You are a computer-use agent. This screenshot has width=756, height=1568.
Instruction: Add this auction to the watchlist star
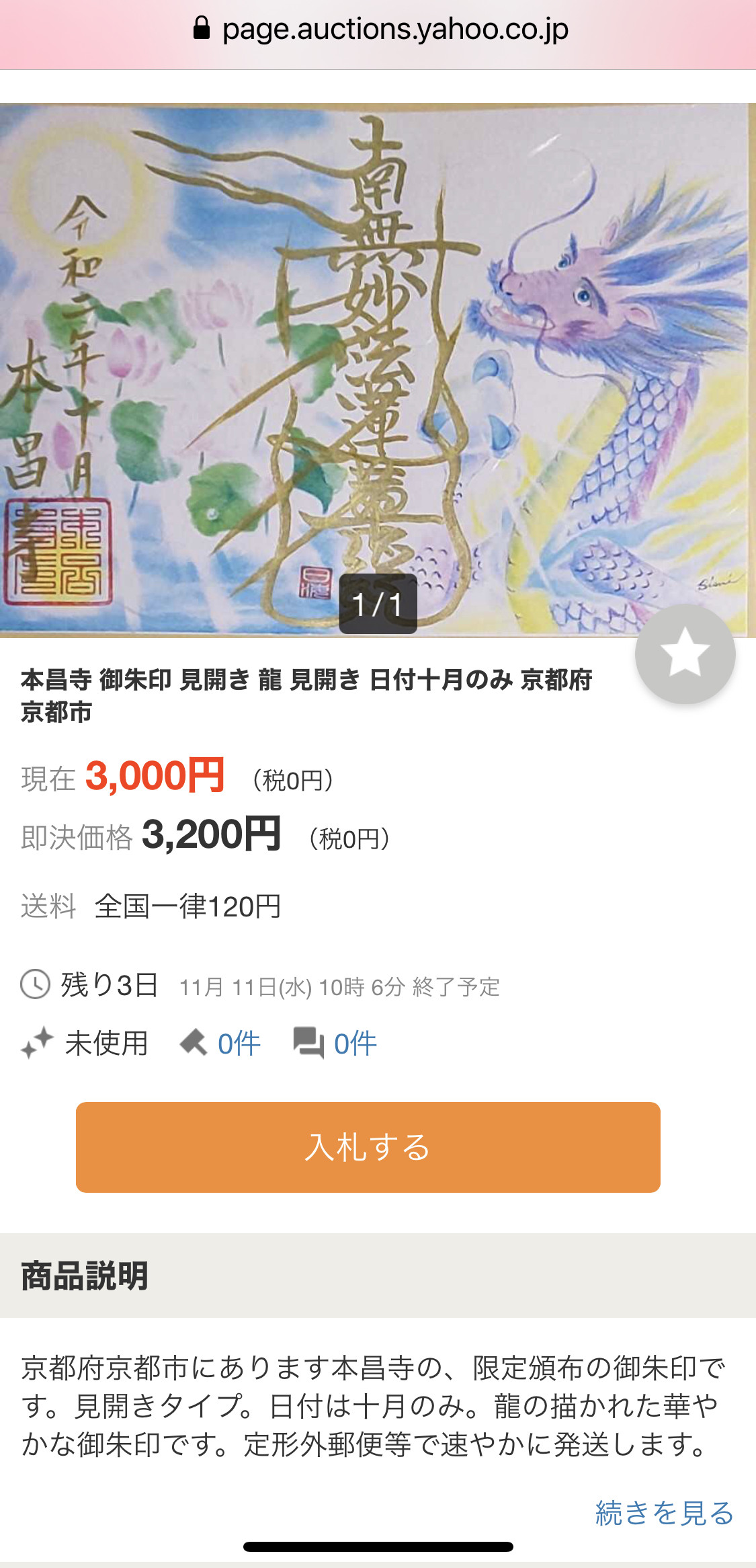tap(685, 654)
